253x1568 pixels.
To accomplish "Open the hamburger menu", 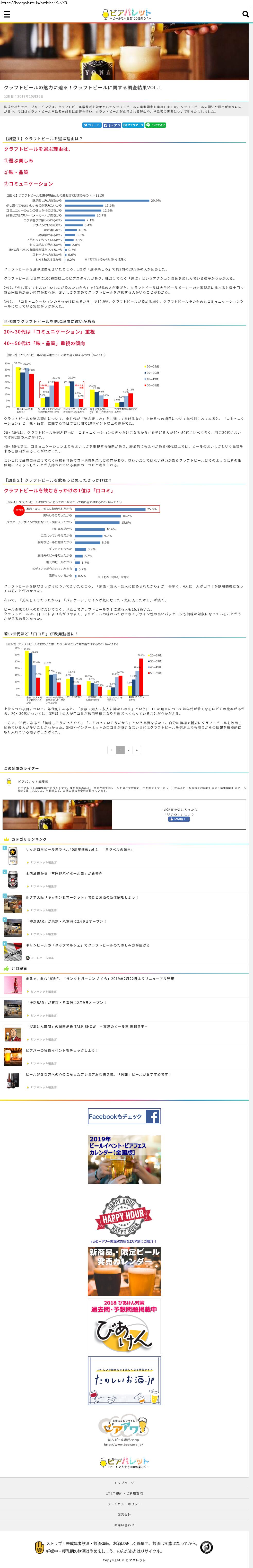I will click(x=7, y=14).
